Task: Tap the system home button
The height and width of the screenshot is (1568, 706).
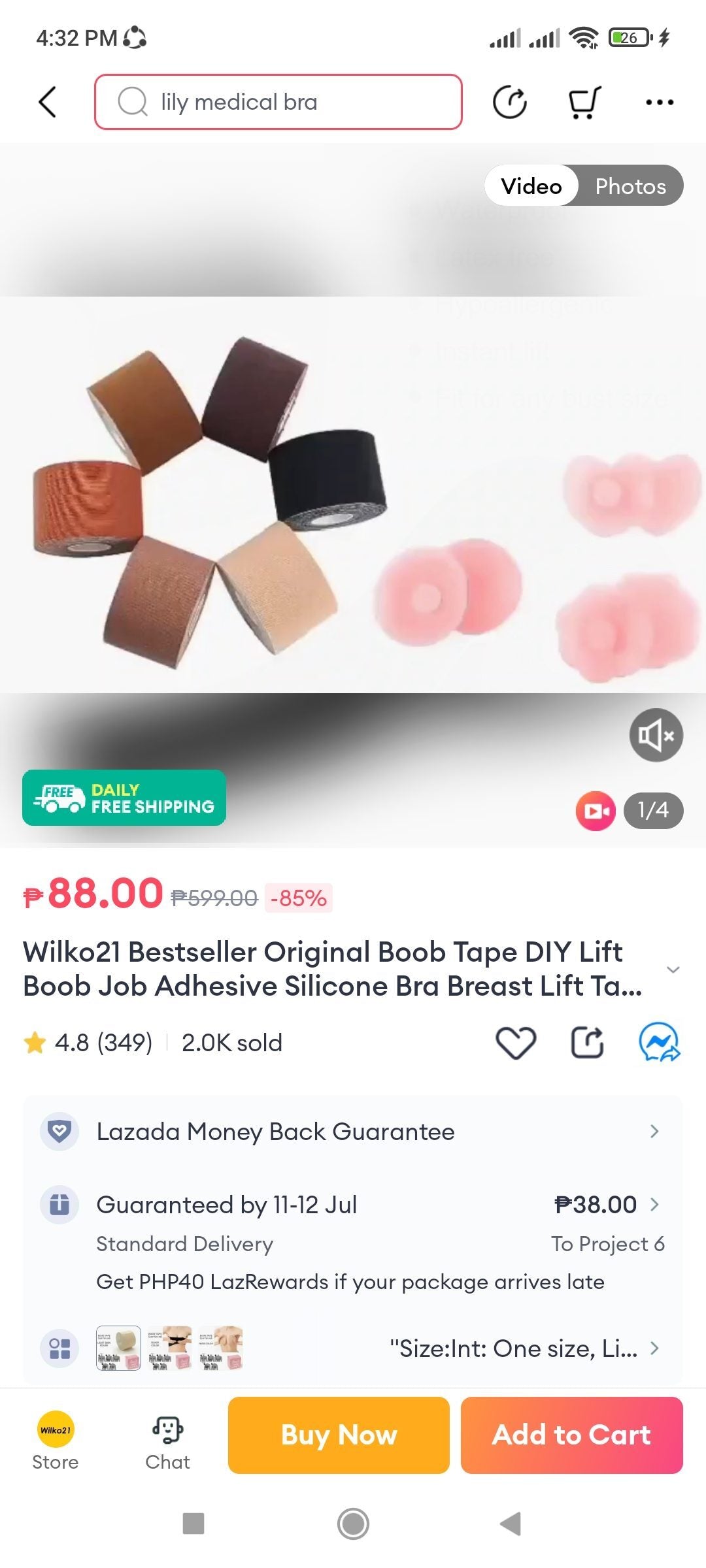Action: point(353,1524)
